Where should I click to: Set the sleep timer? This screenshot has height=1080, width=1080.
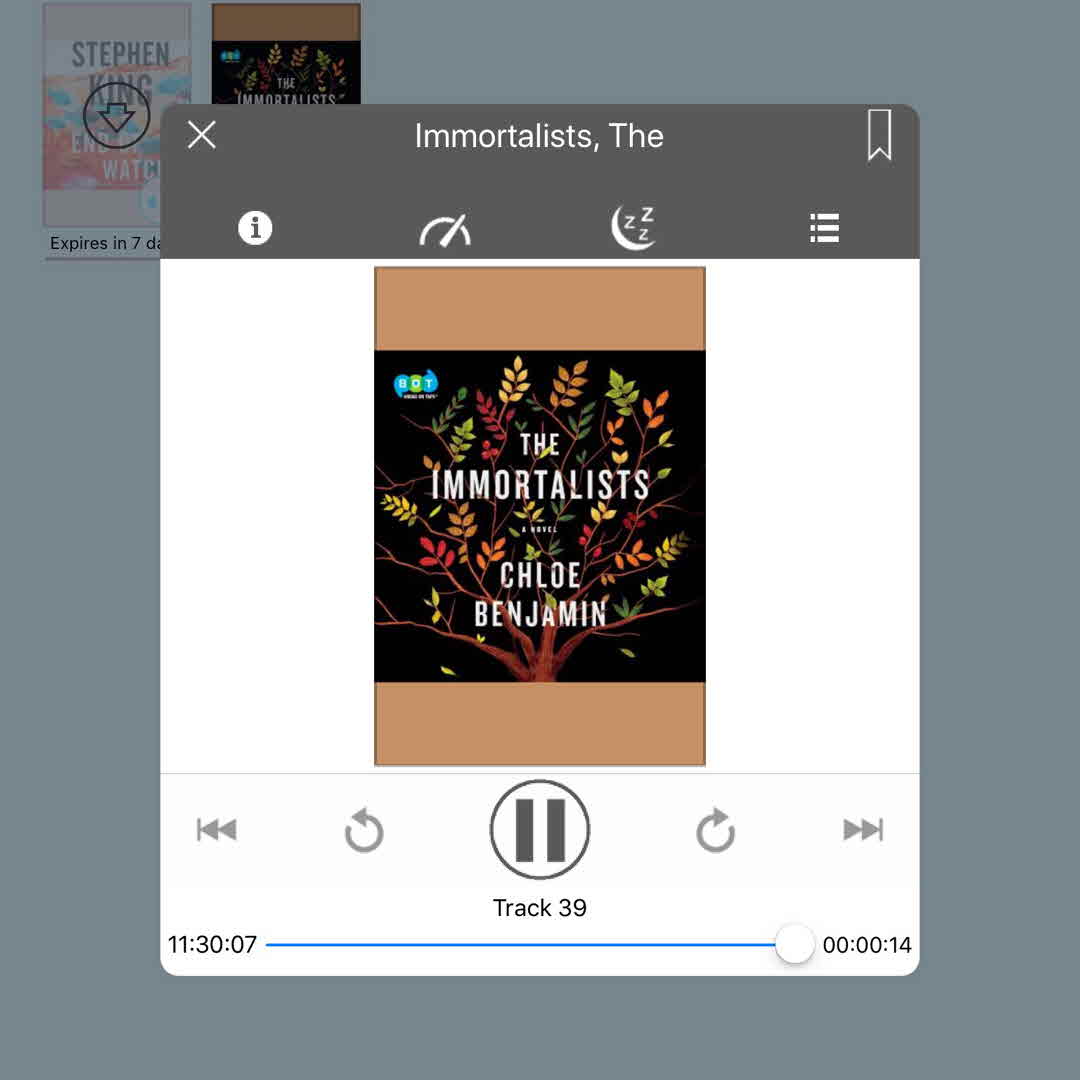tap(634, 228)
